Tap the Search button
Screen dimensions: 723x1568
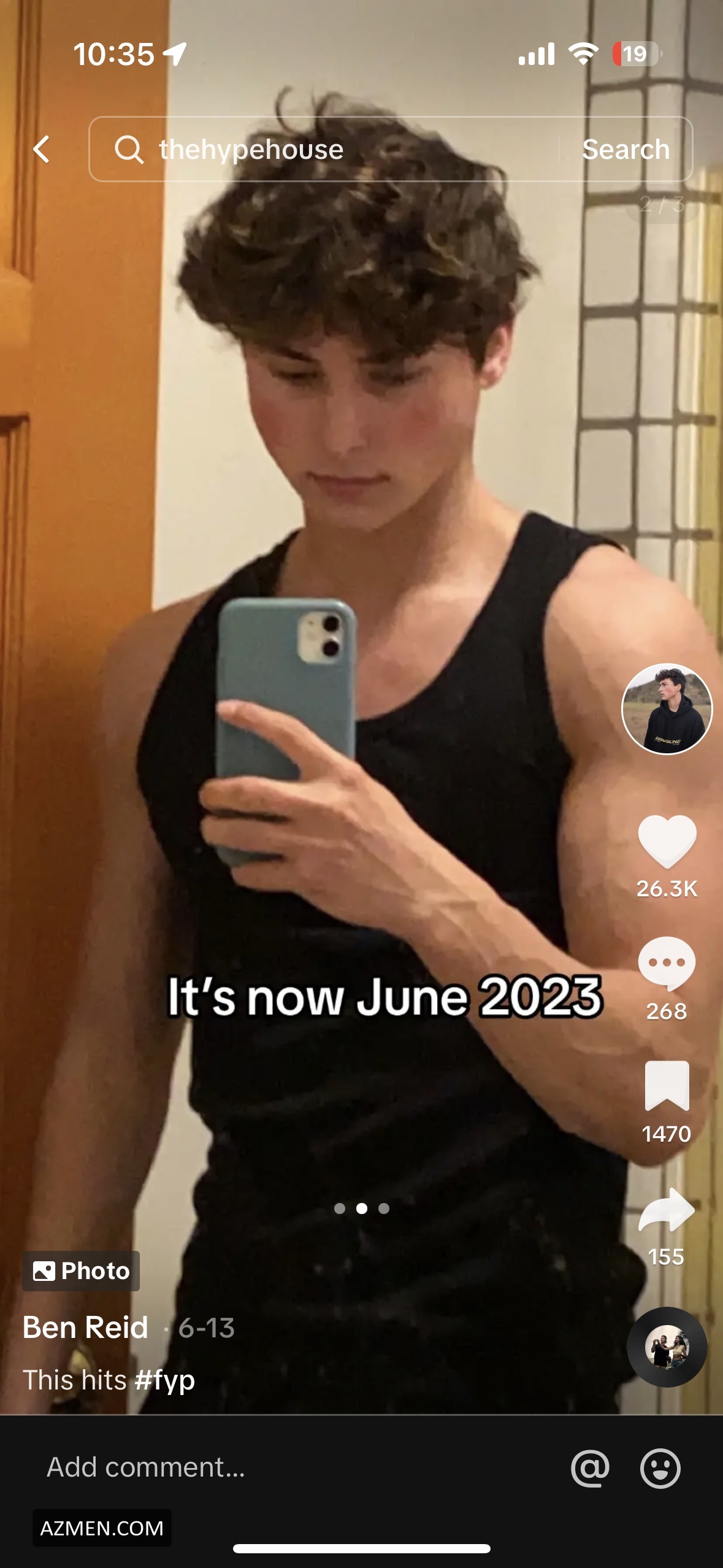coord(625,149)
